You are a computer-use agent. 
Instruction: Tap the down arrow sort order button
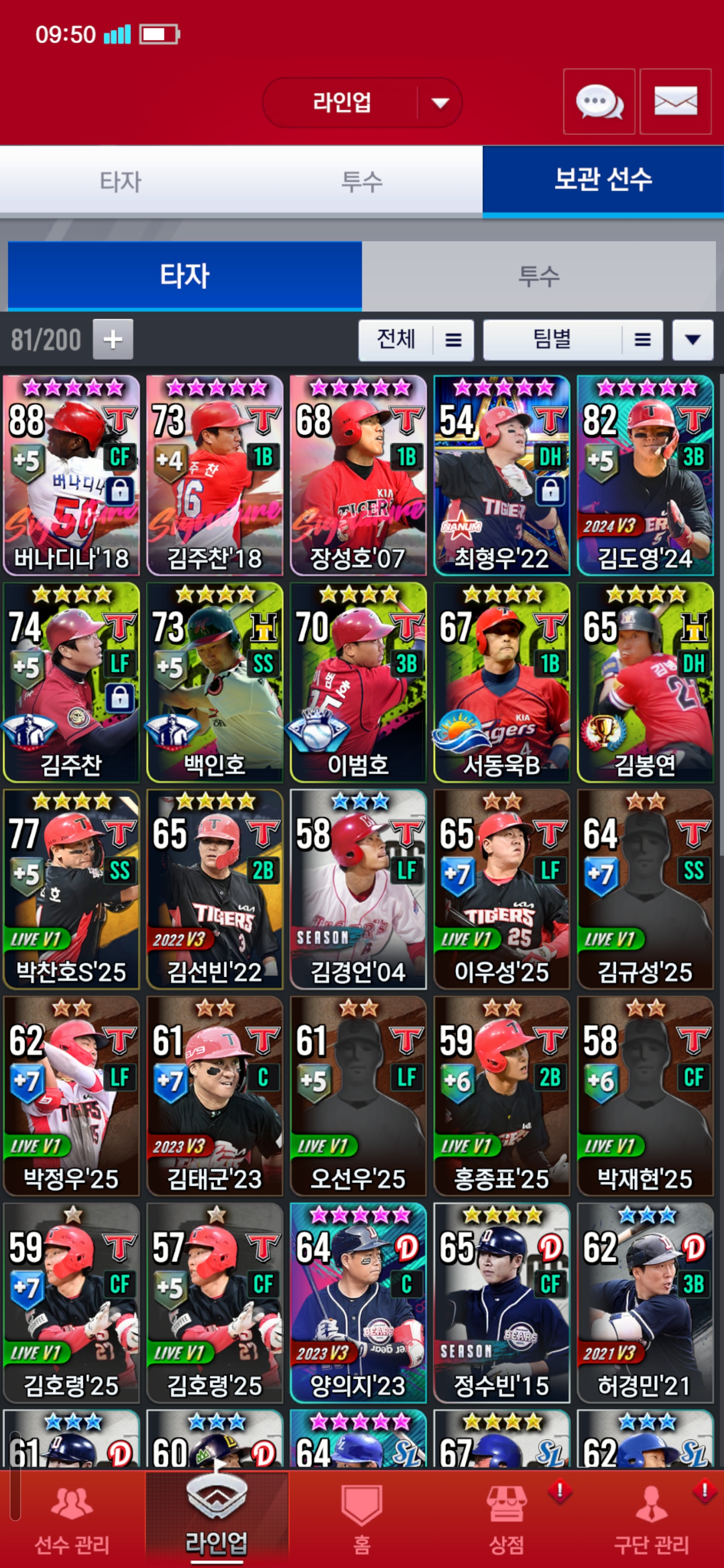coord(692,340)
